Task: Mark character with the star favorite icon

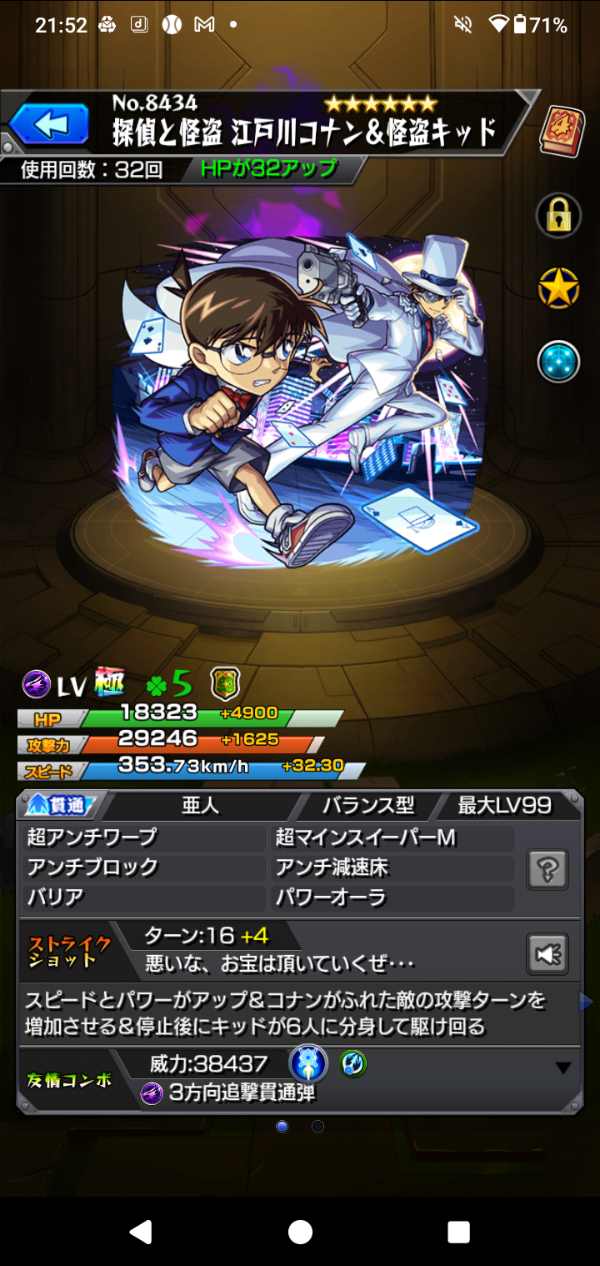Action: [x=559, y=288]
